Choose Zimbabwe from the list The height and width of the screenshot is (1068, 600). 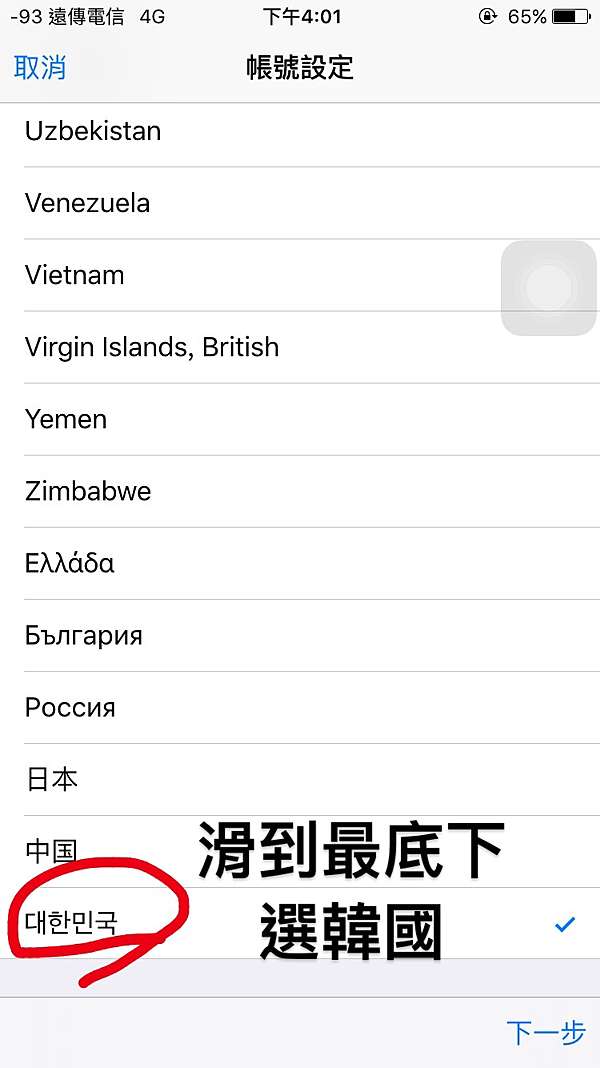click(x=300, y=492)
